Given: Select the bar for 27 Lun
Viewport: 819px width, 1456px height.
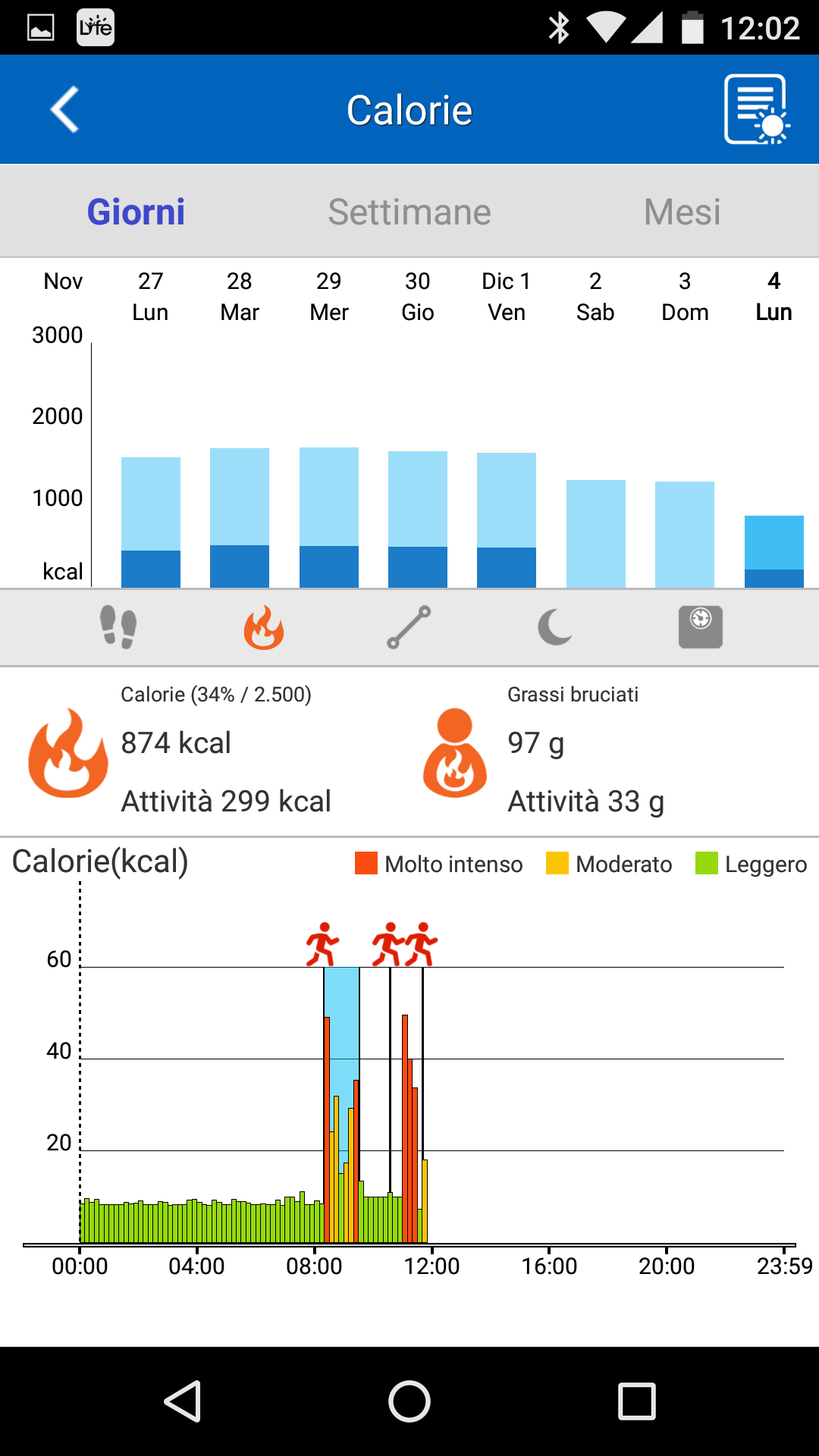Looking at the screenshot, I should [x=151, y=522].
